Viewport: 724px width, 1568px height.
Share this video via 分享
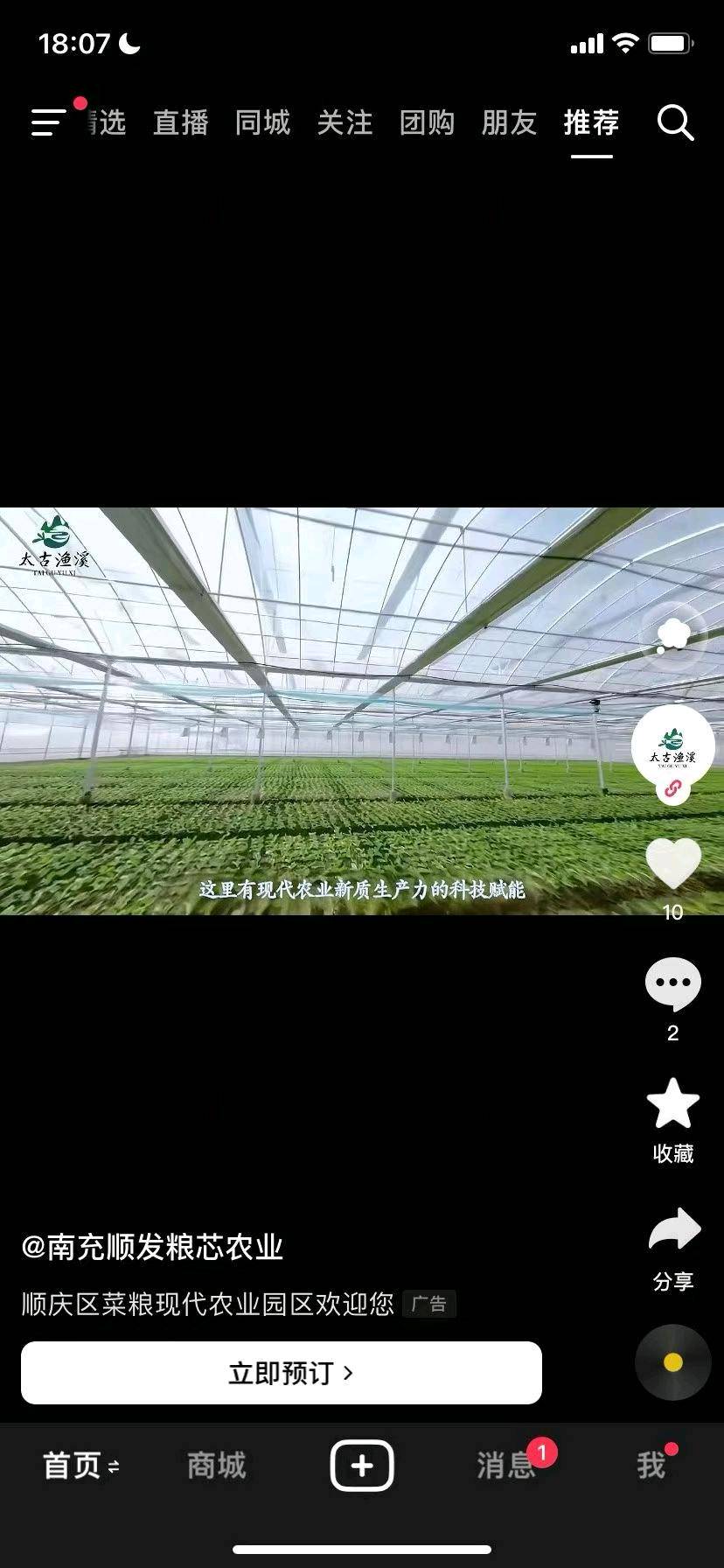point(672,1232)
